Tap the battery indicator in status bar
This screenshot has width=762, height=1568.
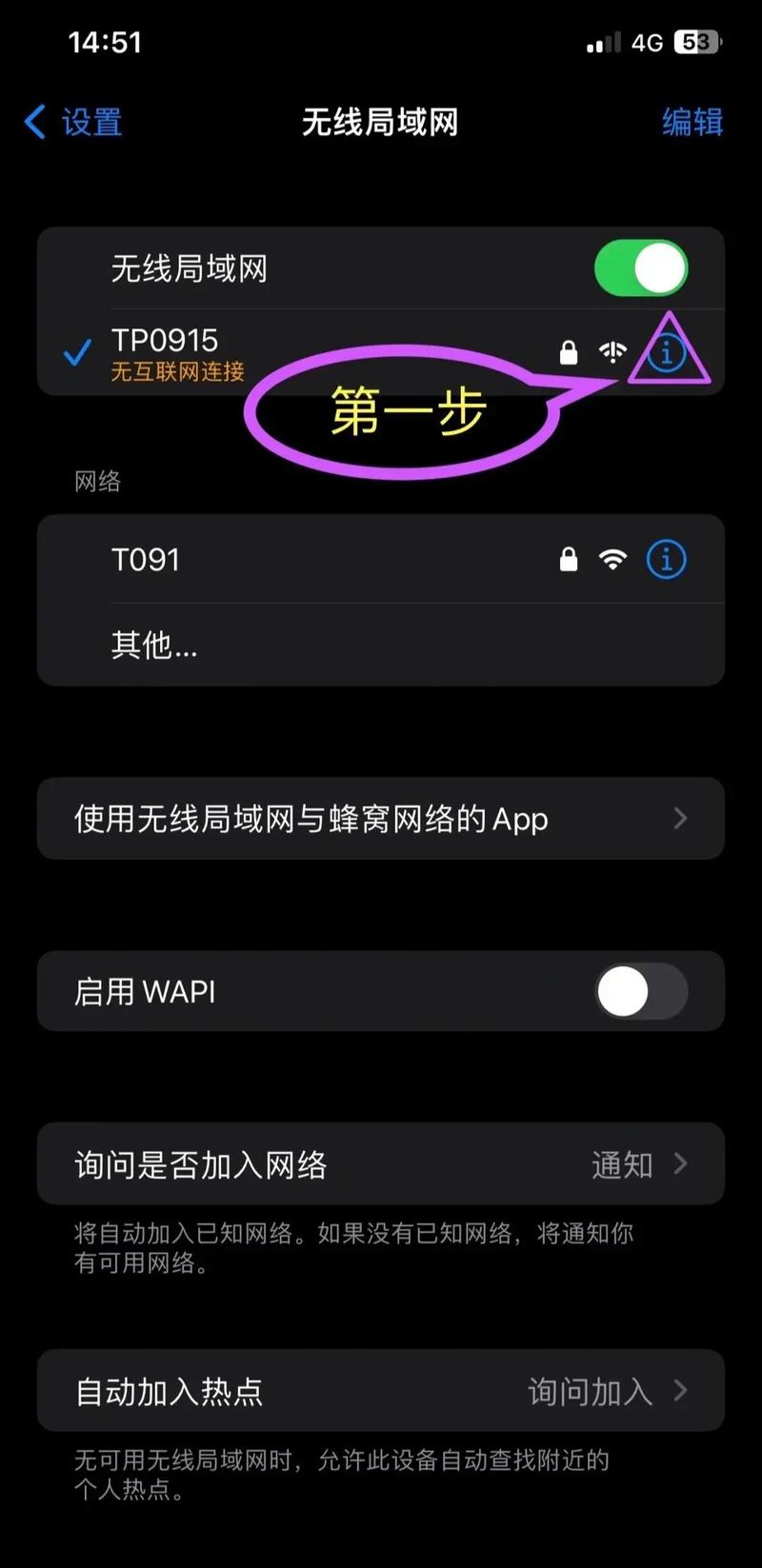point(698,42)
